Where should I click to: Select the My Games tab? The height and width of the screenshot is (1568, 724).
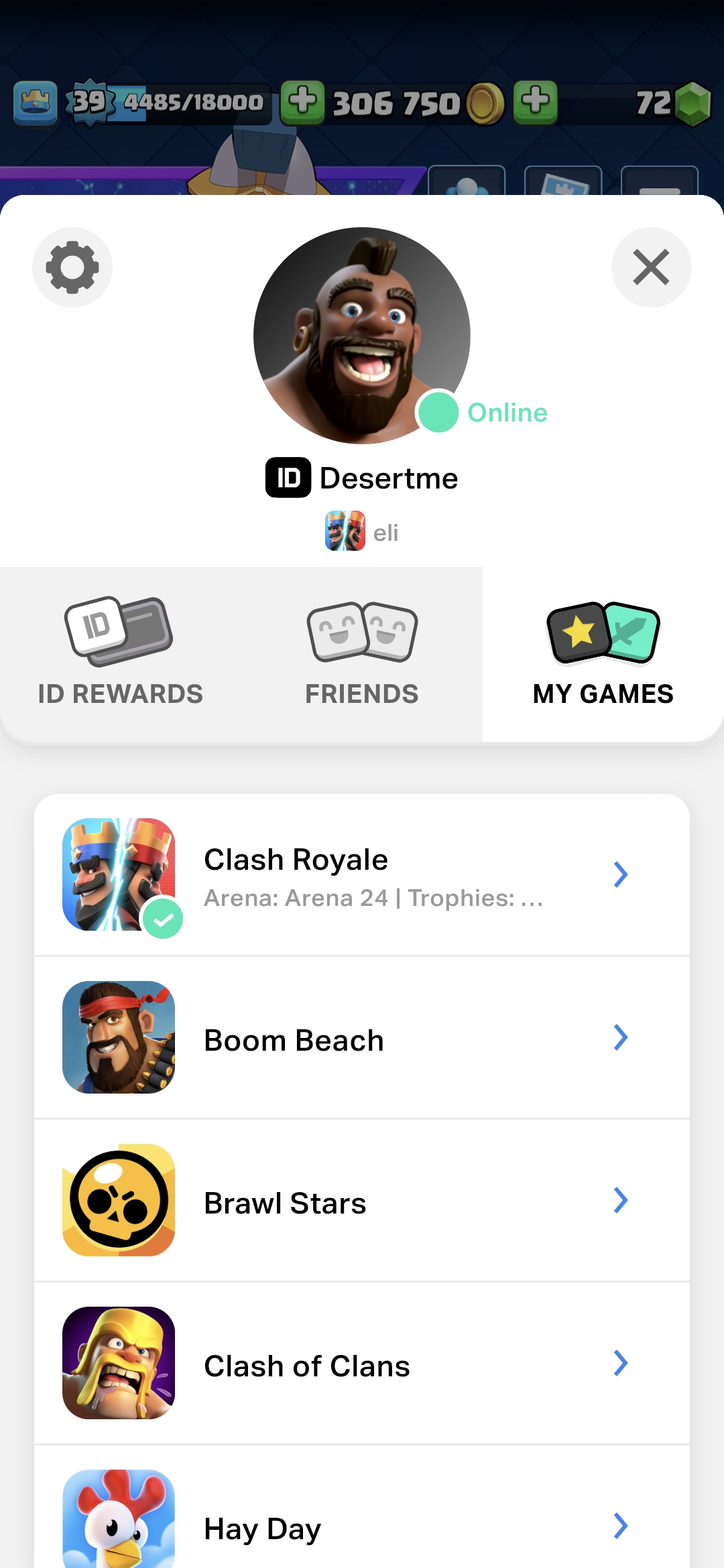pos(603,653)
